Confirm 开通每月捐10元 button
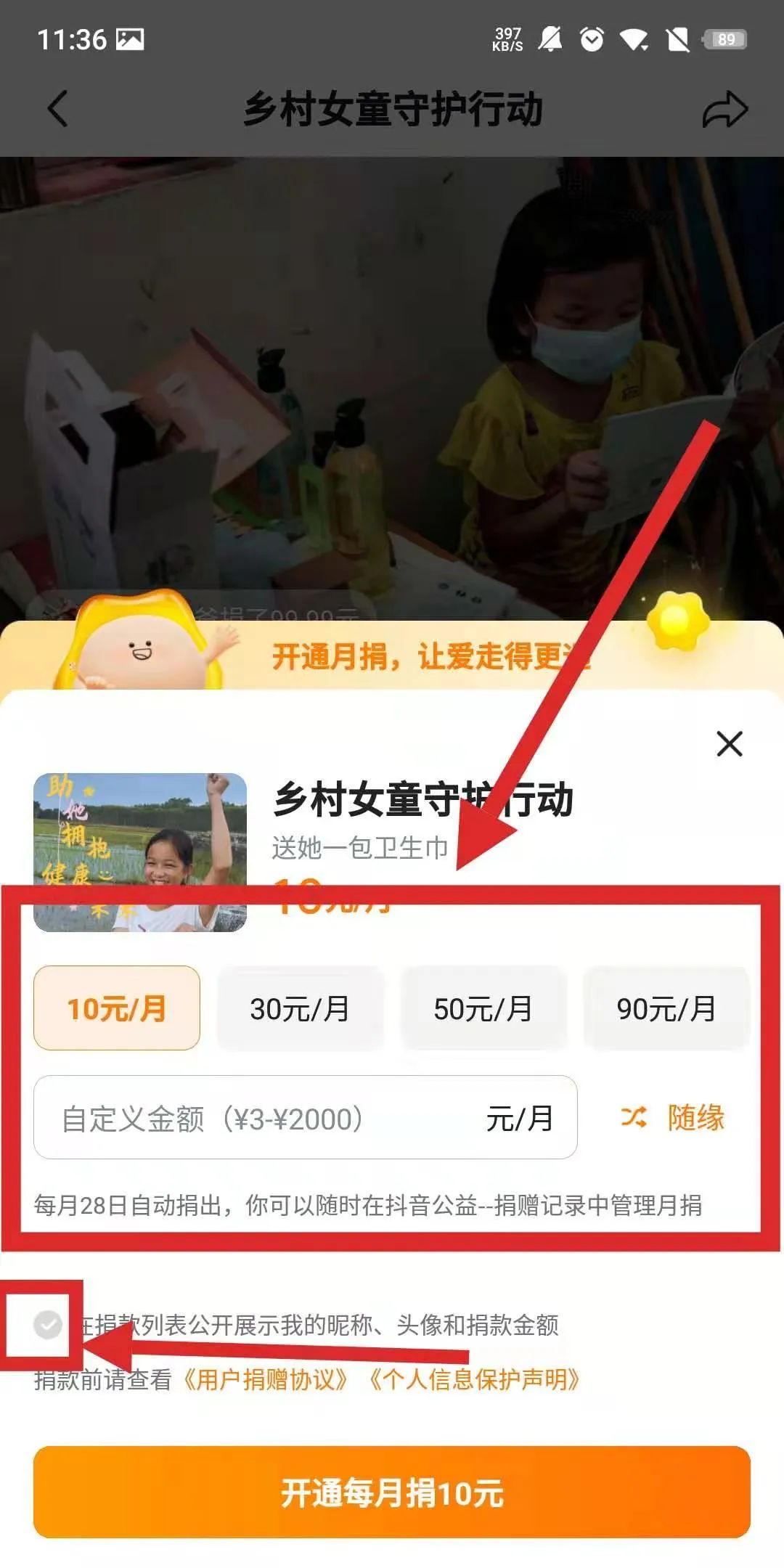This screenshot has width=784, height=1568. [x=392, y=1493]
